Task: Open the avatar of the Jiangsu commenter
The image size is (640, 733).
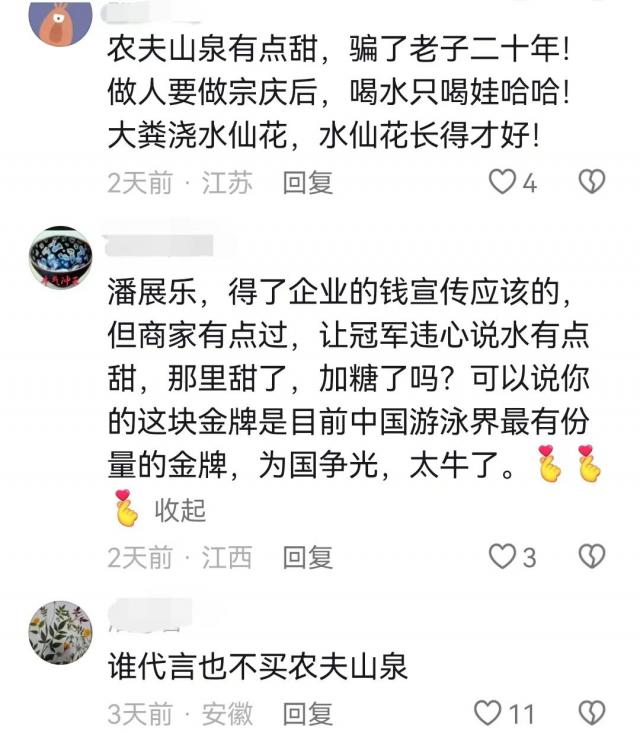Action: click(x=60, y=21)
